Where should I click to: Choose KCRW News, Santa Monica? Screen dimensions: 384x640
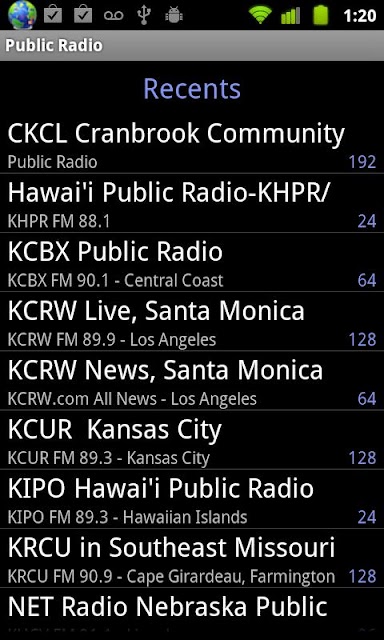pos(192,381)
